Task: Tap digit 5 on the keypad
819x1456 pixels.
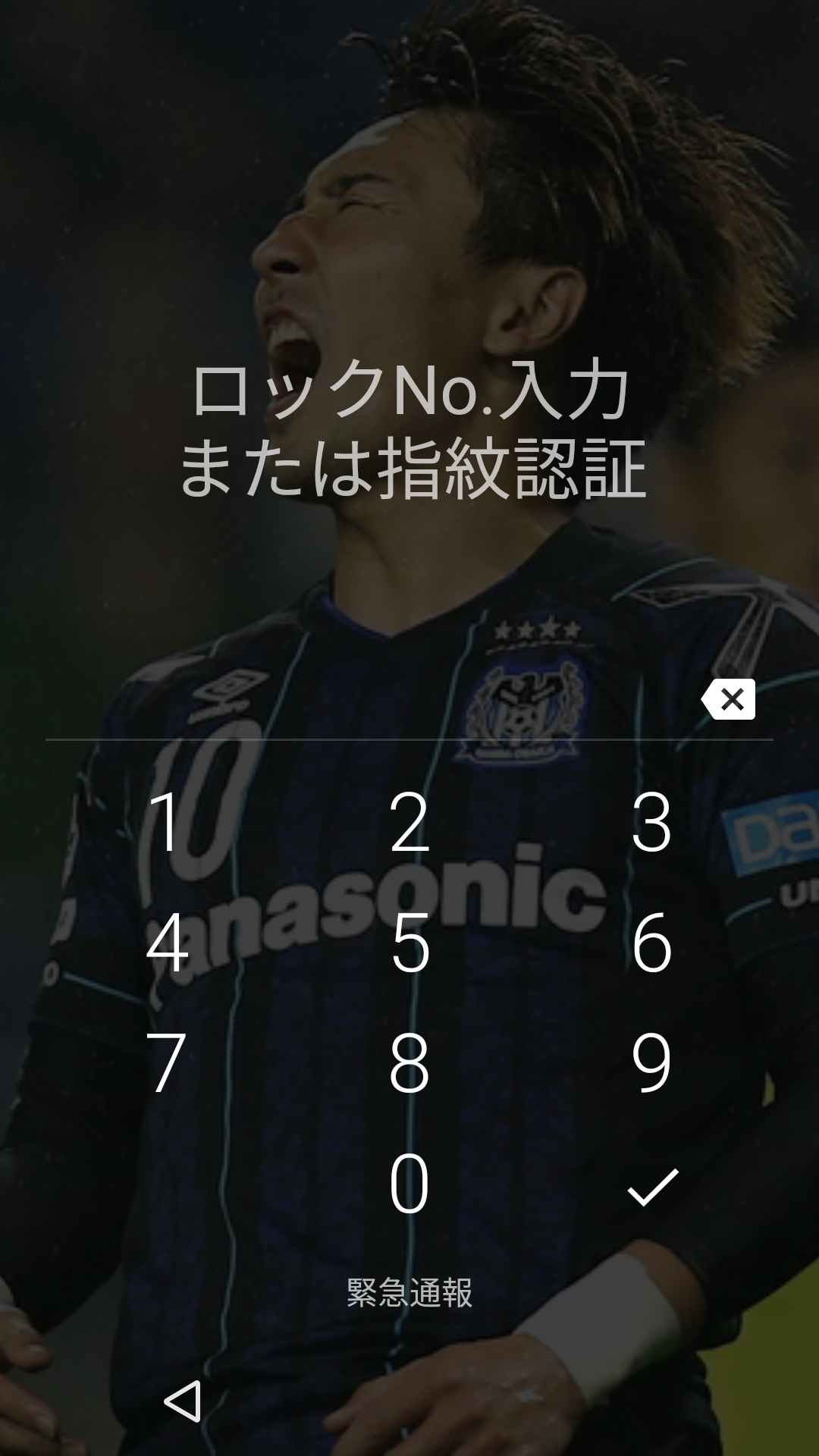Action: pos(409,943)
